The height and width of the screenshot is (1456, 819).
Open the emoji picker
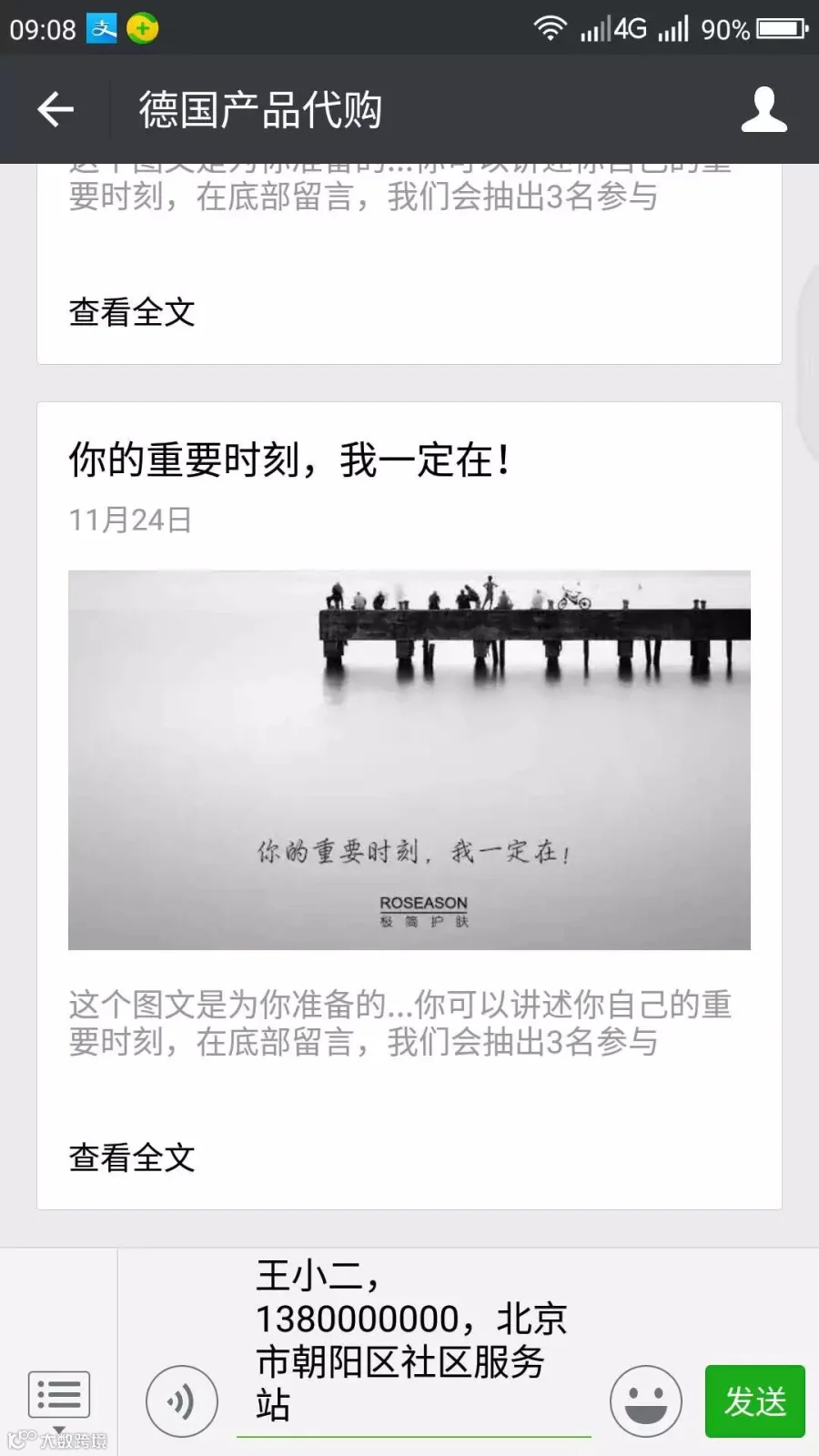(646, 1401)
